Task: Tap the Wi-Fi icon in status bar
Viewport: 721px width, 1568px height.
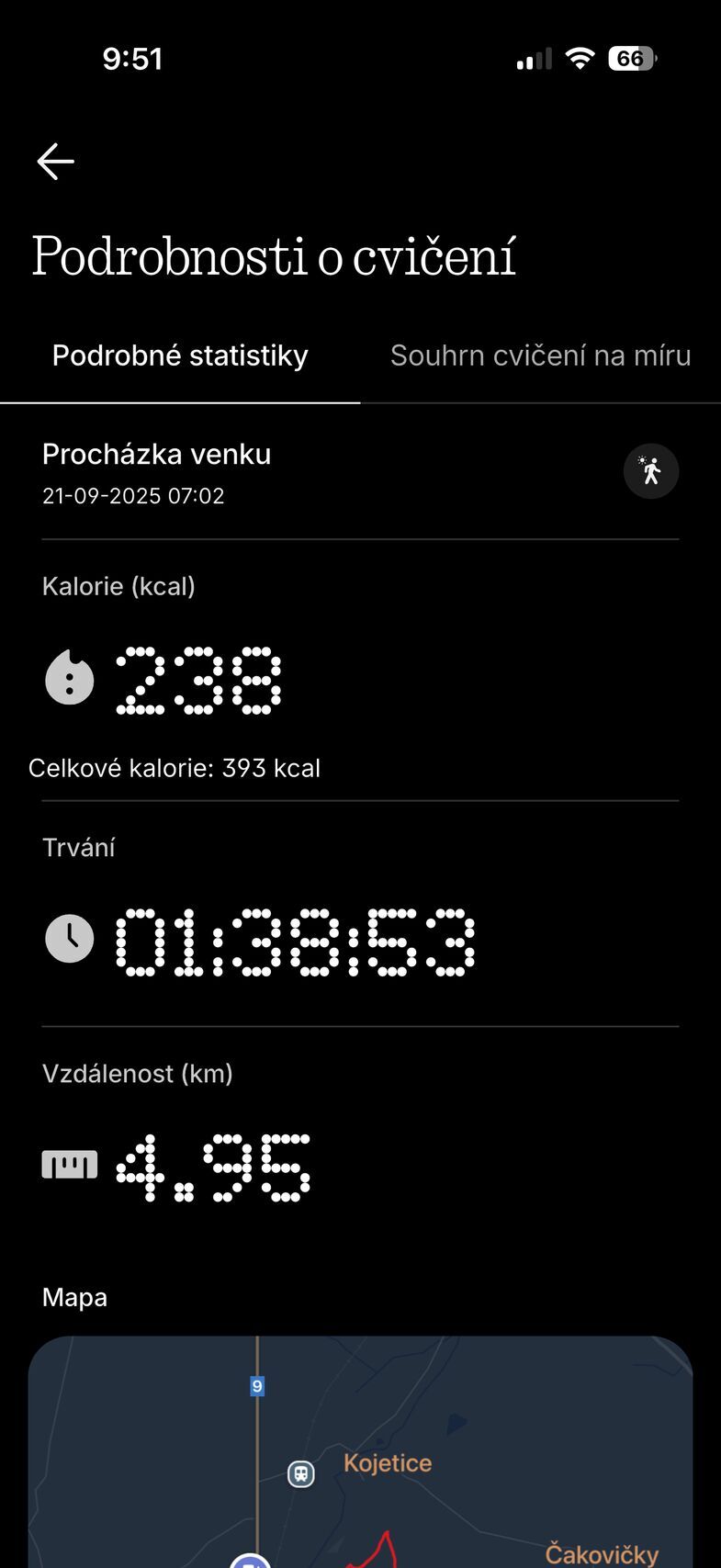Action: click(580, 57)
